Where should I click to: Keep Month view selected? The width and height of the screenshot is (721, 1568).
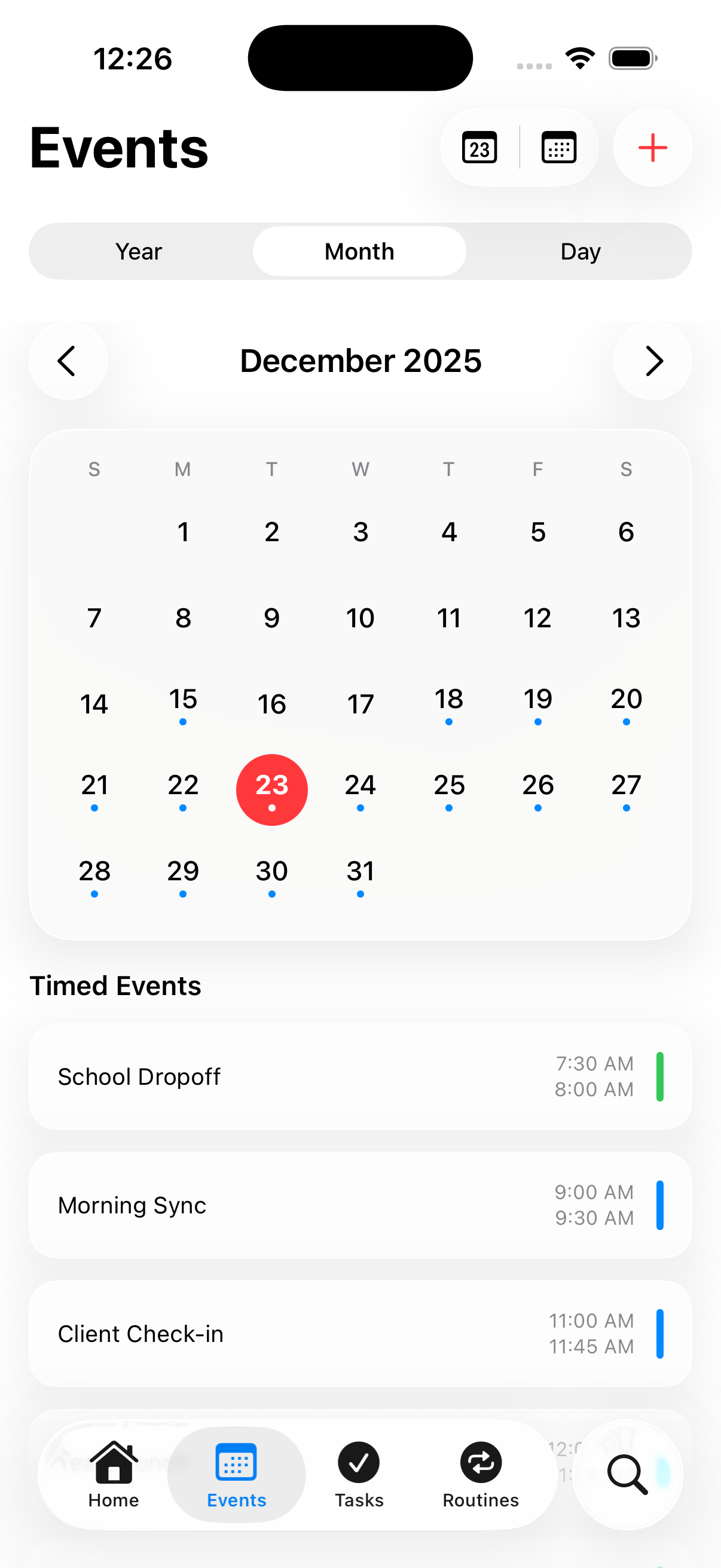[x=359, y=251]
